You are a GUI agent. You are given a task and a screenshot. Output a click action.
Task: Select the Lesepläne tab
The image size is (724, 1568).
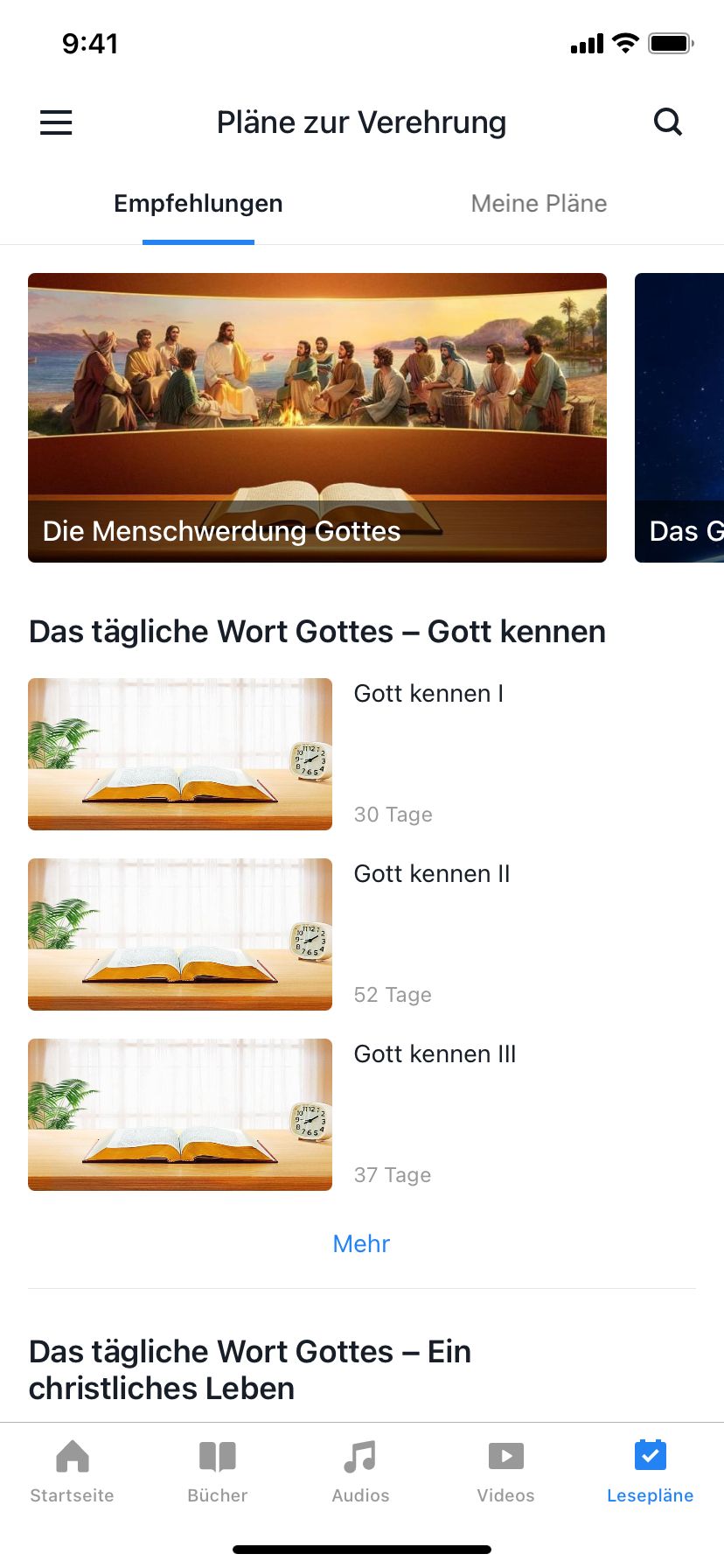click(x=650, y=1472)
